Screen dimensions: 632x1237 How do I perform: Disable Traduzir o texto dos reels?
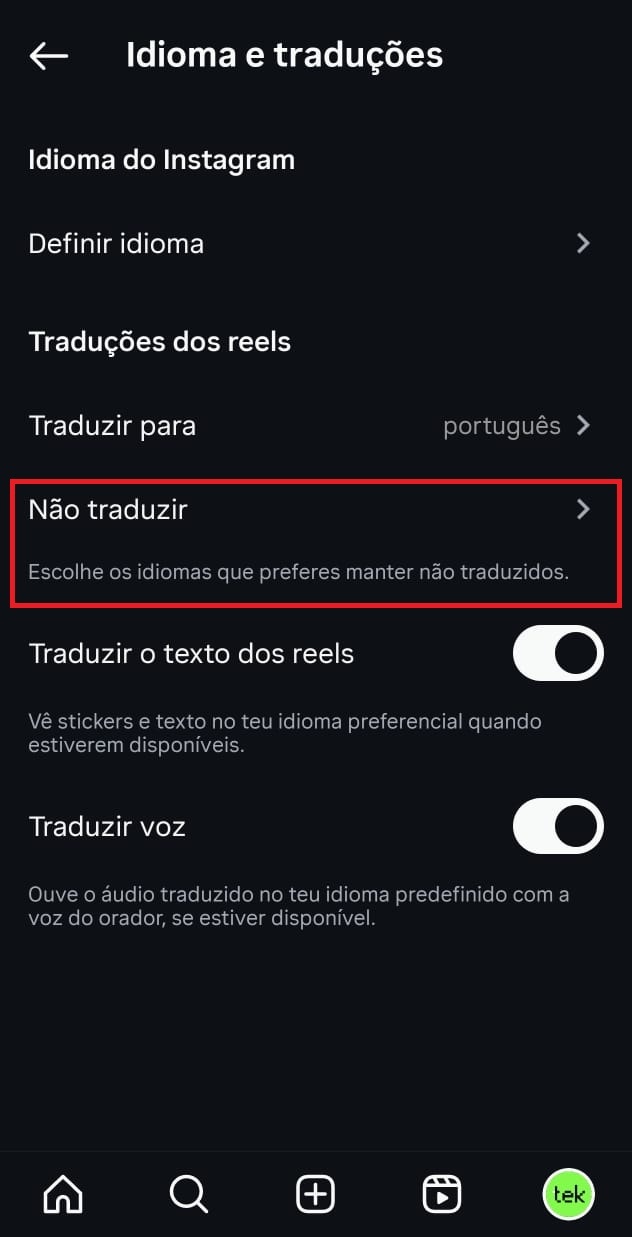tap(557, 654)
